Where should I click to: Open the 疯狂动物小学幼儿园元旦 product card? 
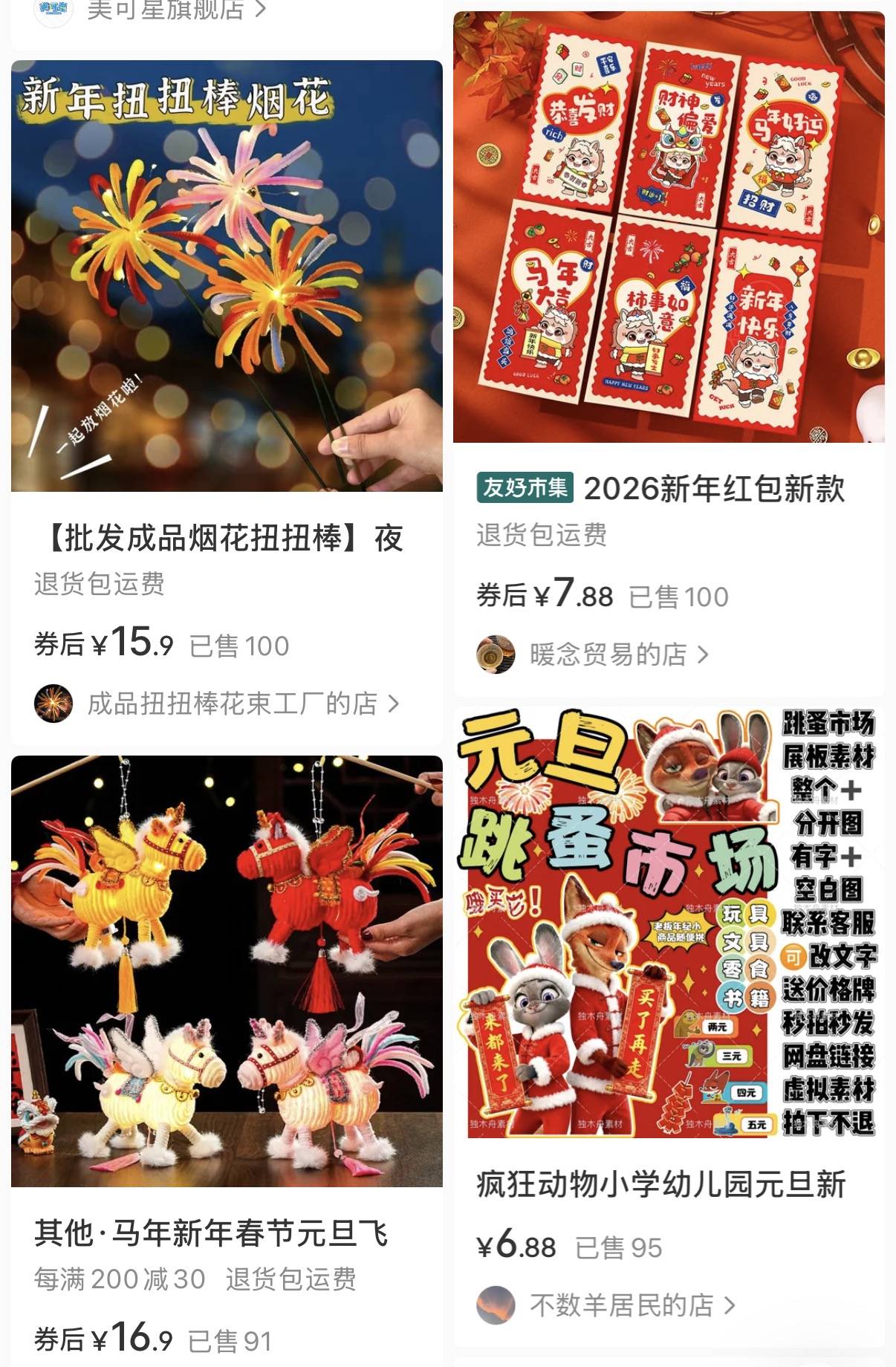click(x=669, y=923)
